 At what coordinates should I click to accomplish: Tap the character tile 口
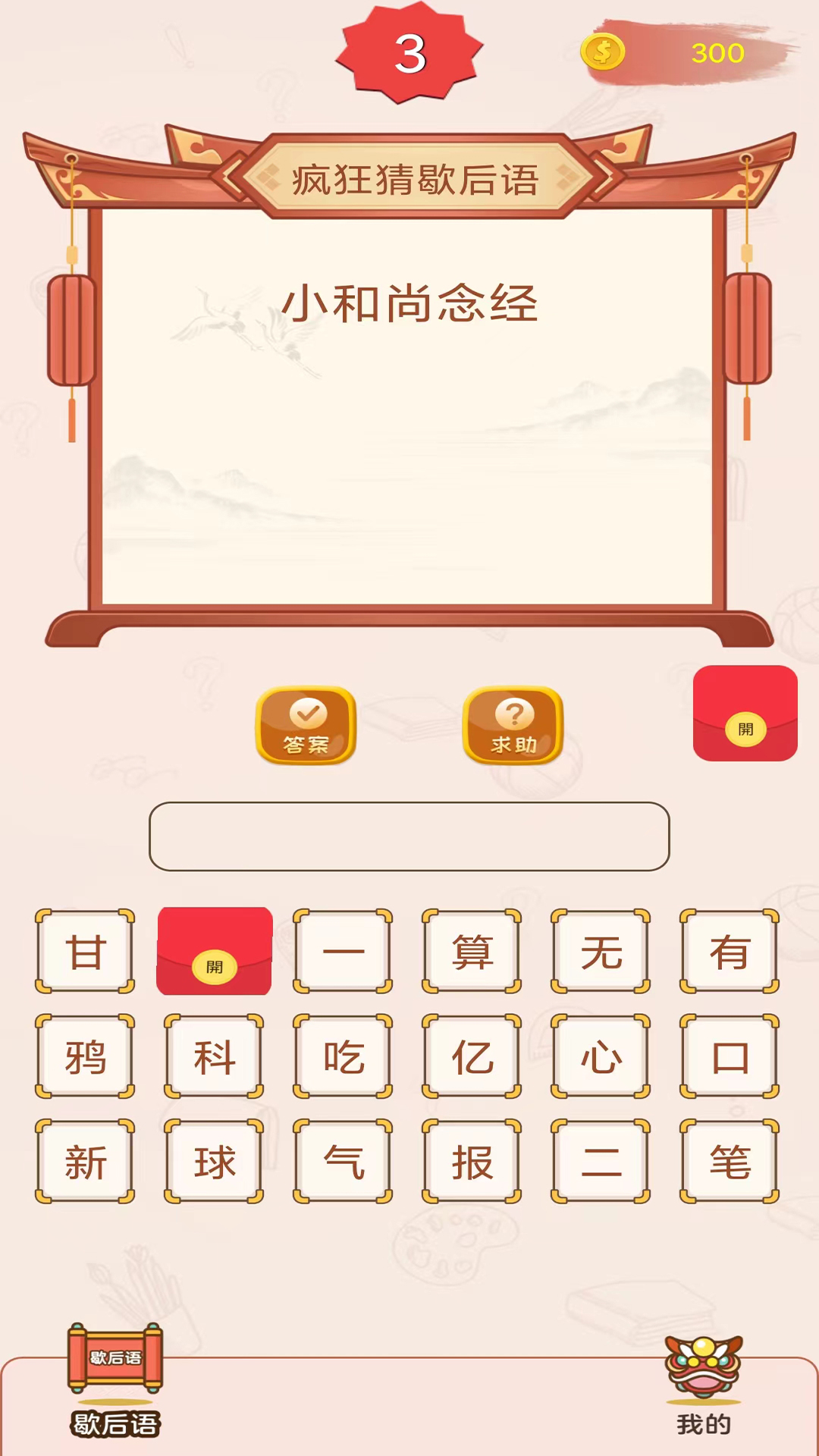click(x=730, y=1056)
